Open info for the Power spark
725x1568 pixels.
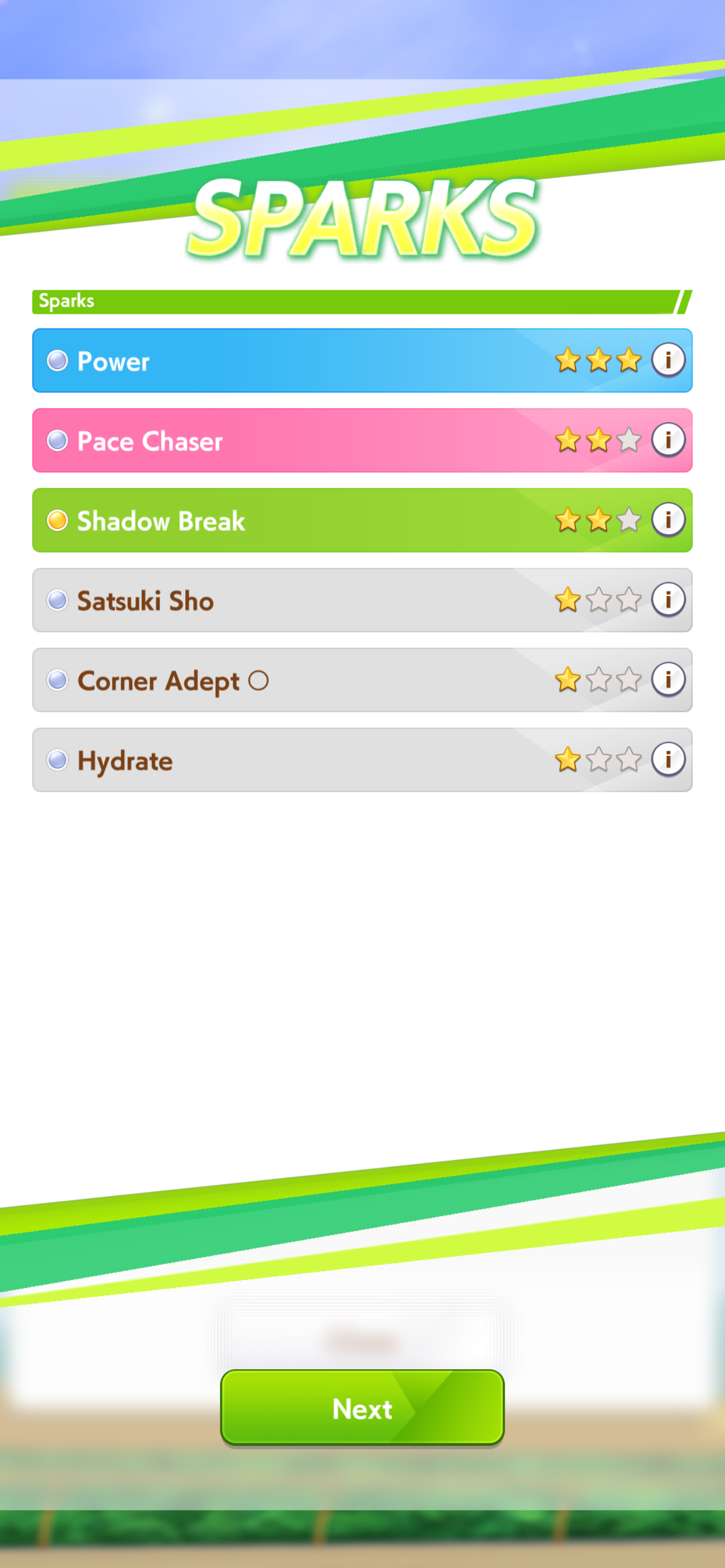(x=668, y=360)
